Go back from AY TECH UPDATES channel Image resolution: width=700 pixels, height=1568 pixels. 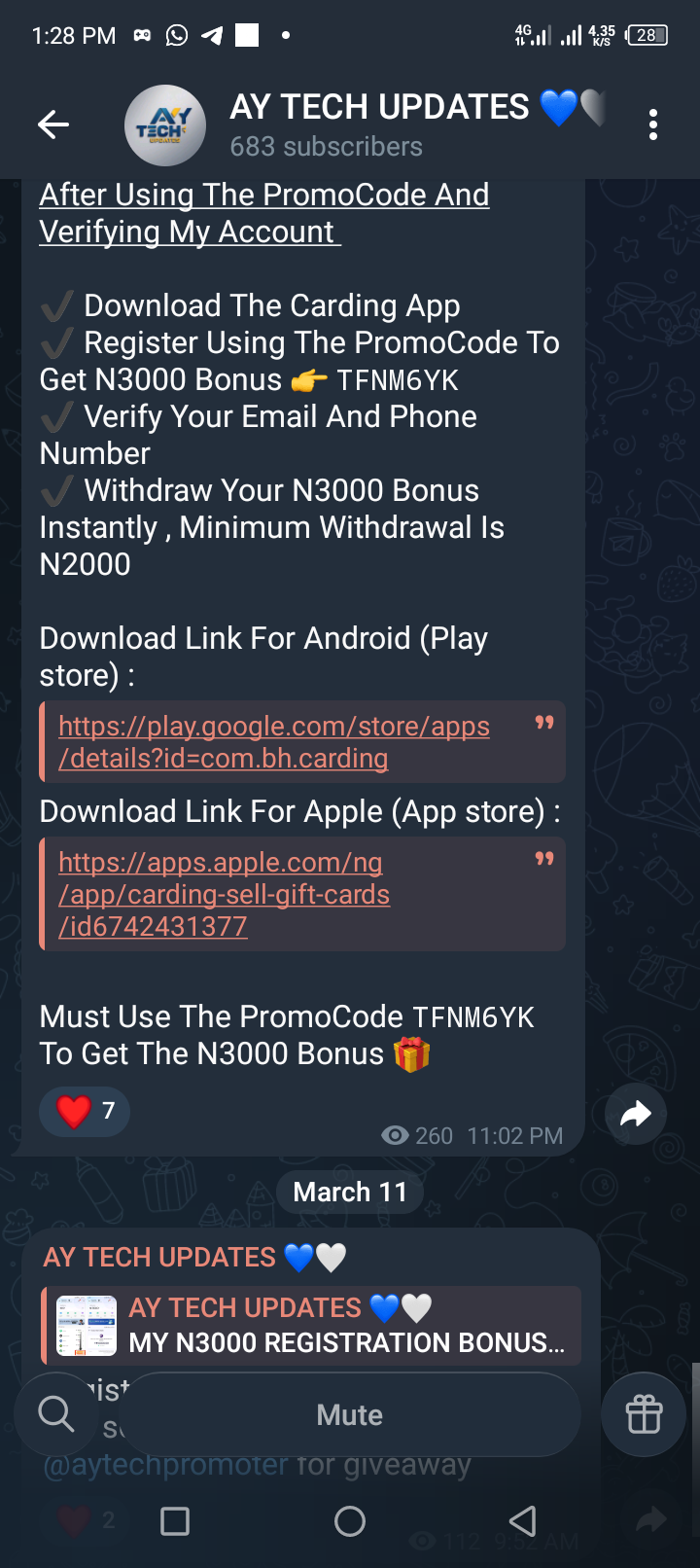coord(53,125)
